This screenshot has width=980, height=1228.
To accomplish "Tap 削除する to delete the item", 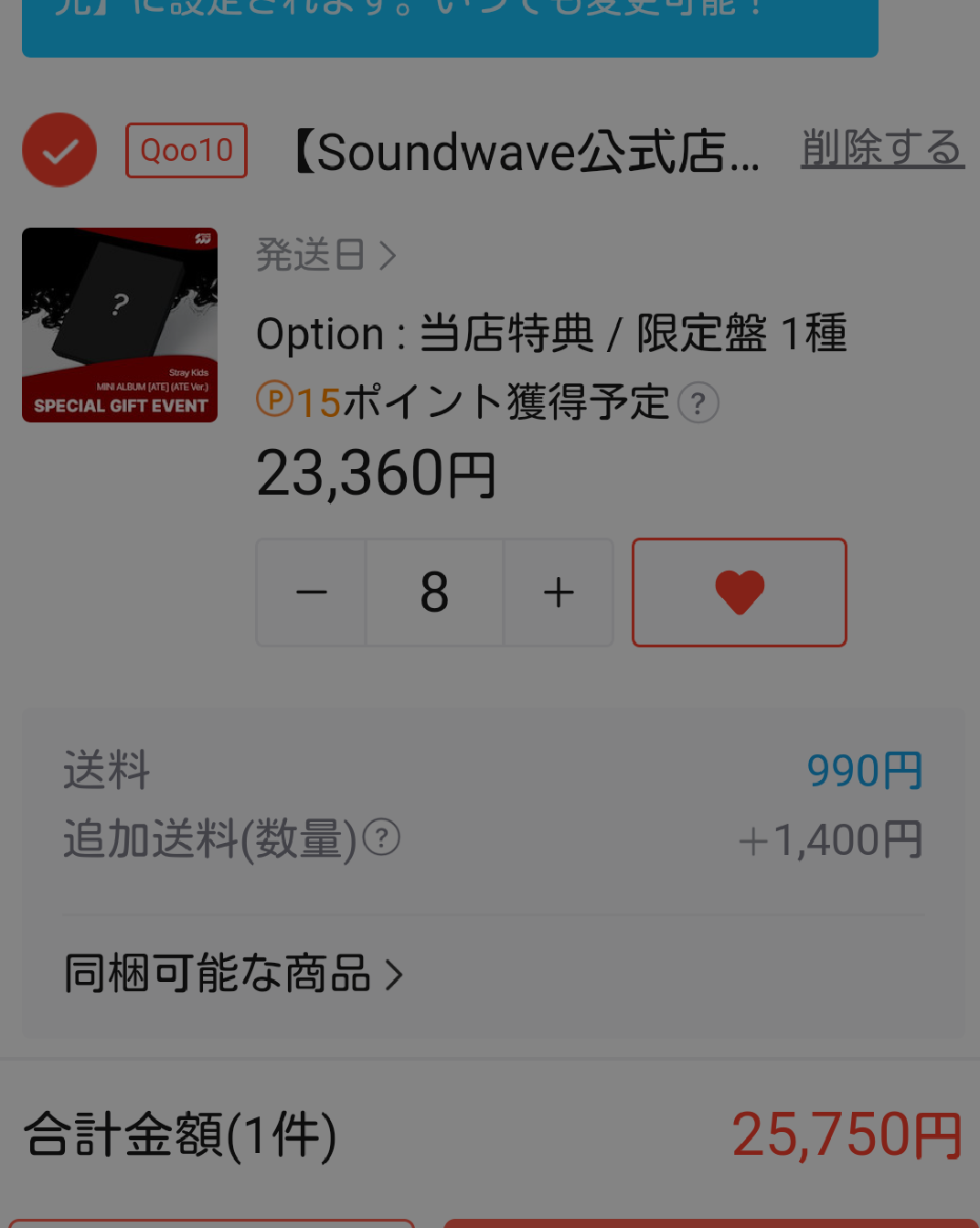I will point(882,149).
